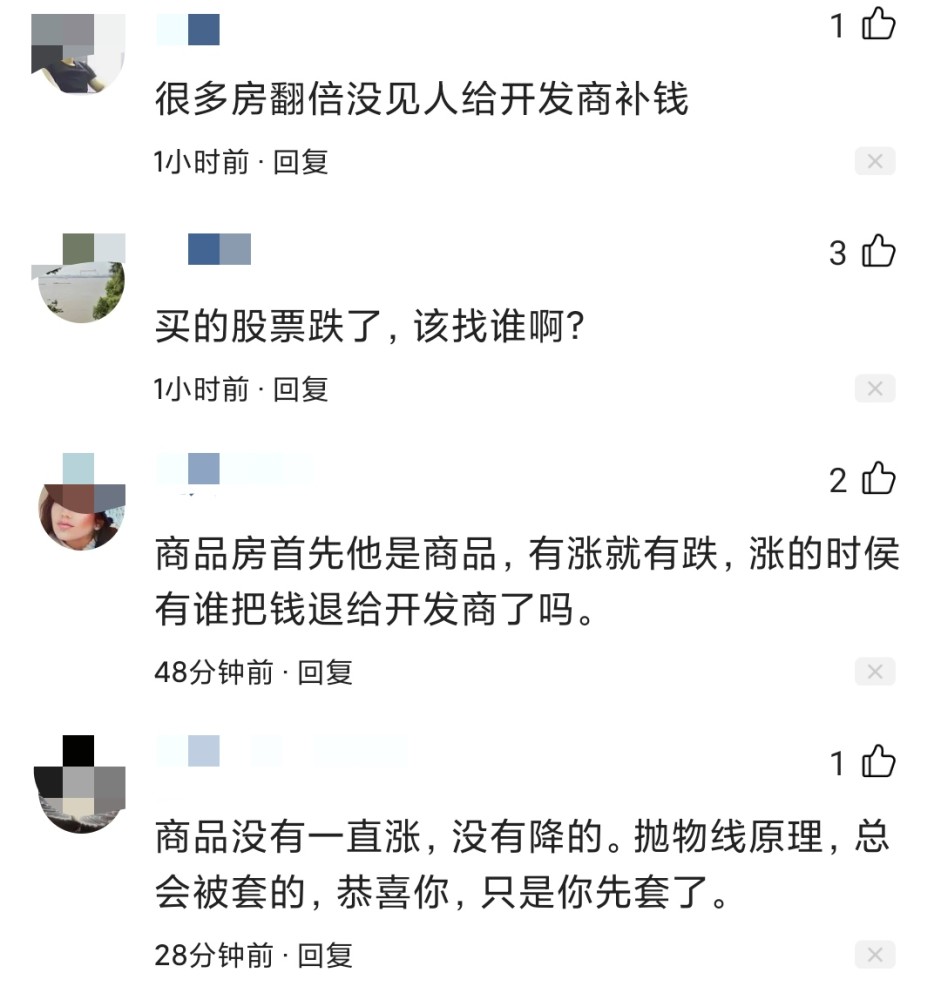
Task: Dismiss the comment about 很多房翻倍
Action: pos(874,161)
